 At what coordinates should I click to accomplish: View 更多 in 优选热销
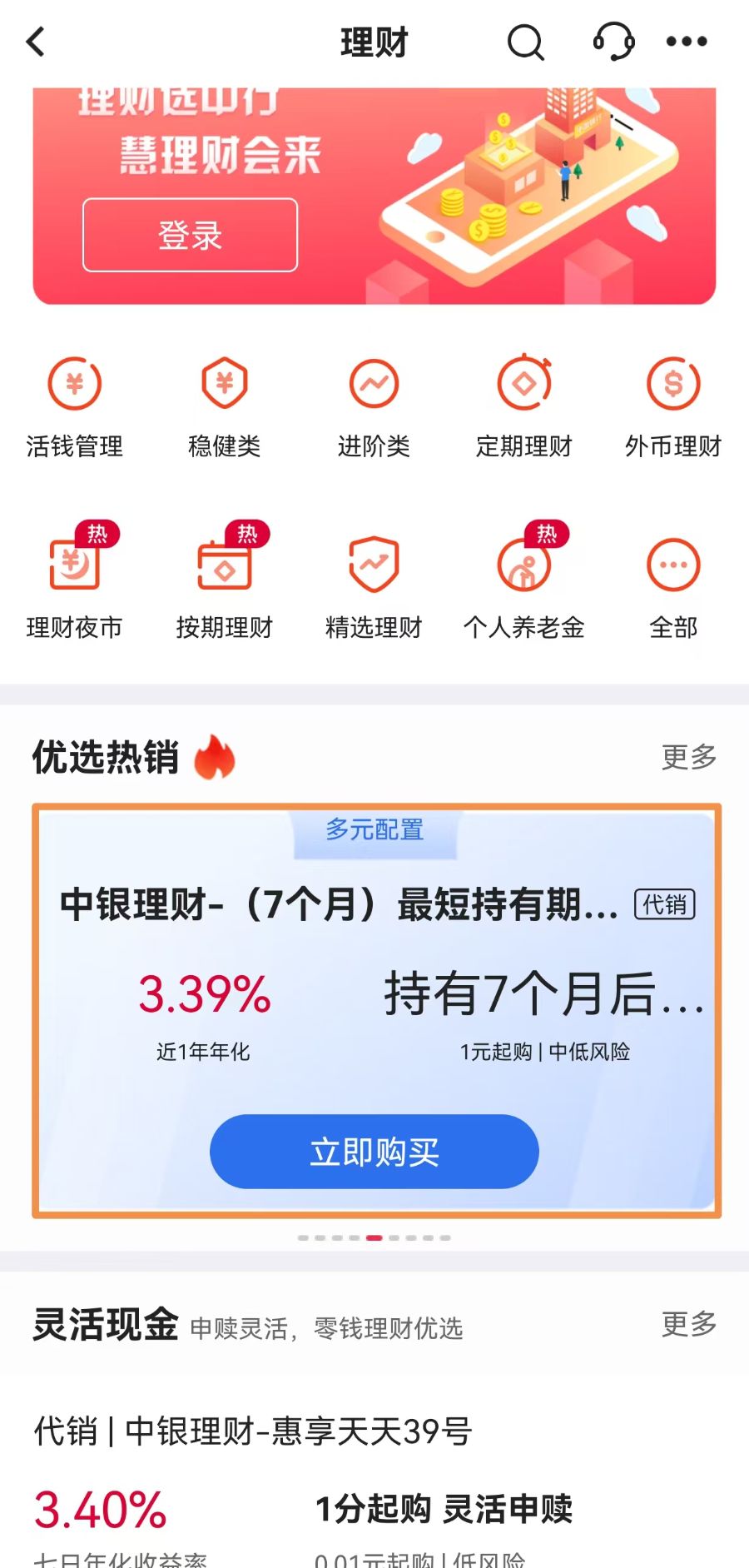pyautogui.click(x=688, y=757)
